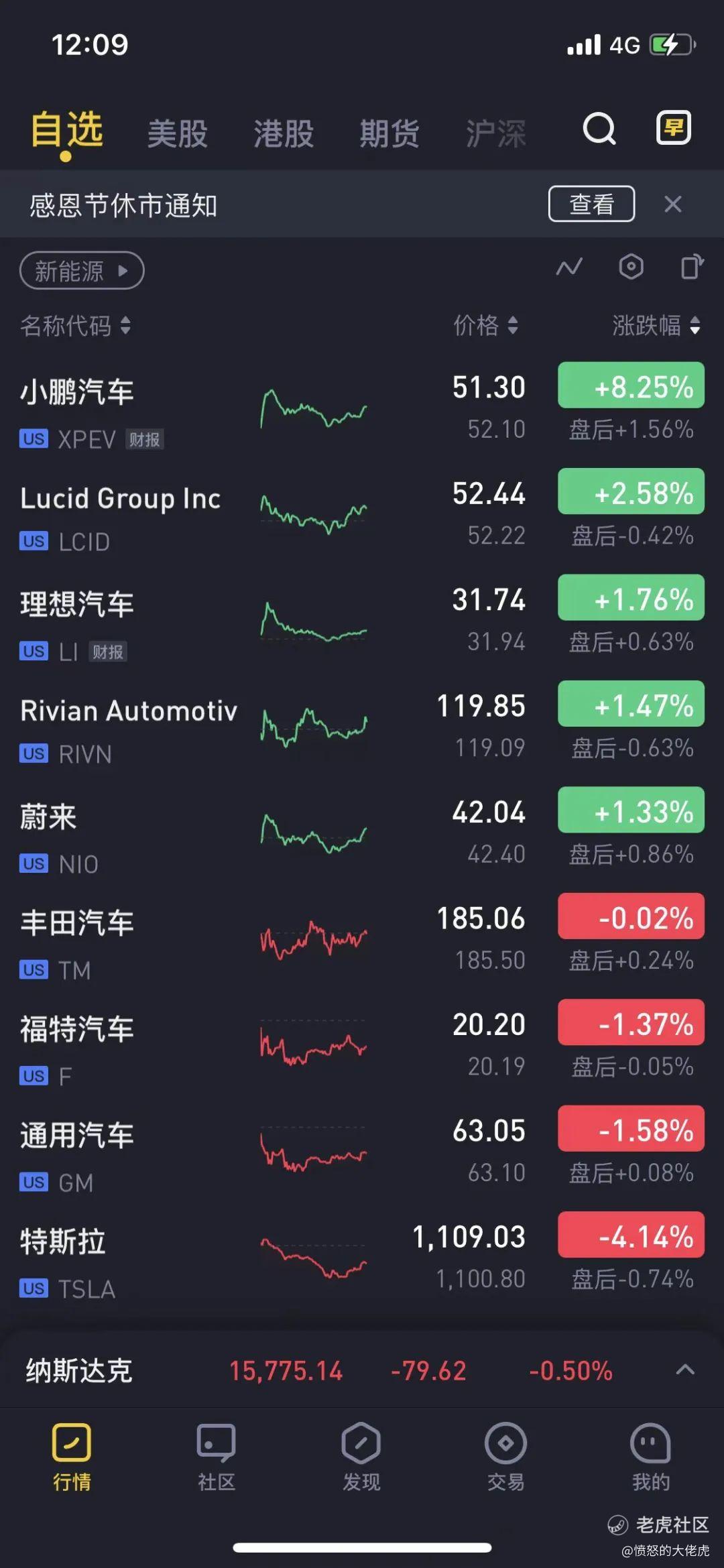
Task: Open the watchlist settings hexagon icon
Action: [x=631, y=267]
